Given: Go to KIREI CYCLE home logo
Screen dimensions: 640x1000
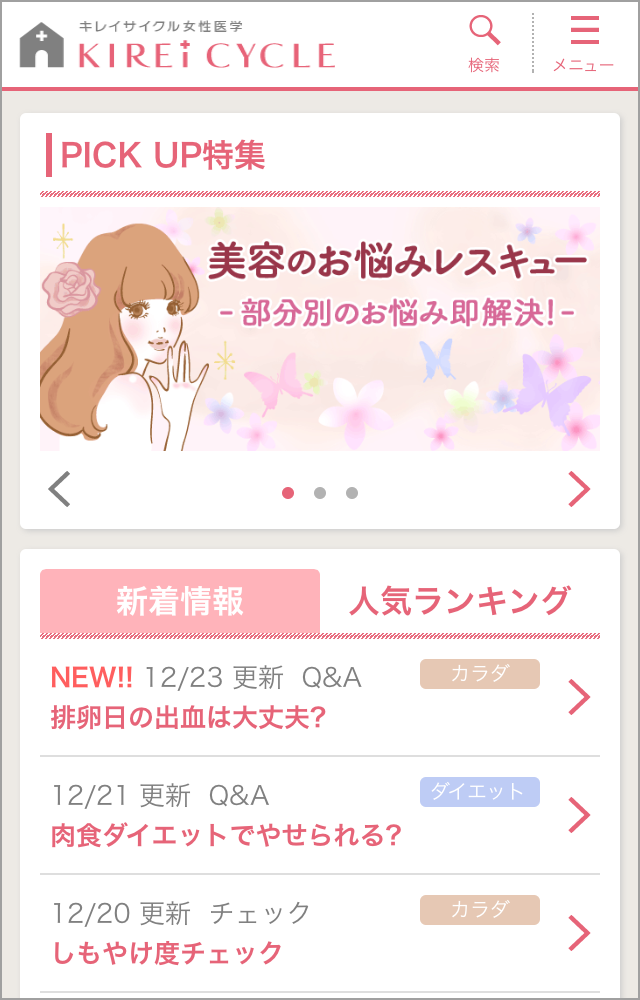Looking at the screenshot, I should point(178,46).
